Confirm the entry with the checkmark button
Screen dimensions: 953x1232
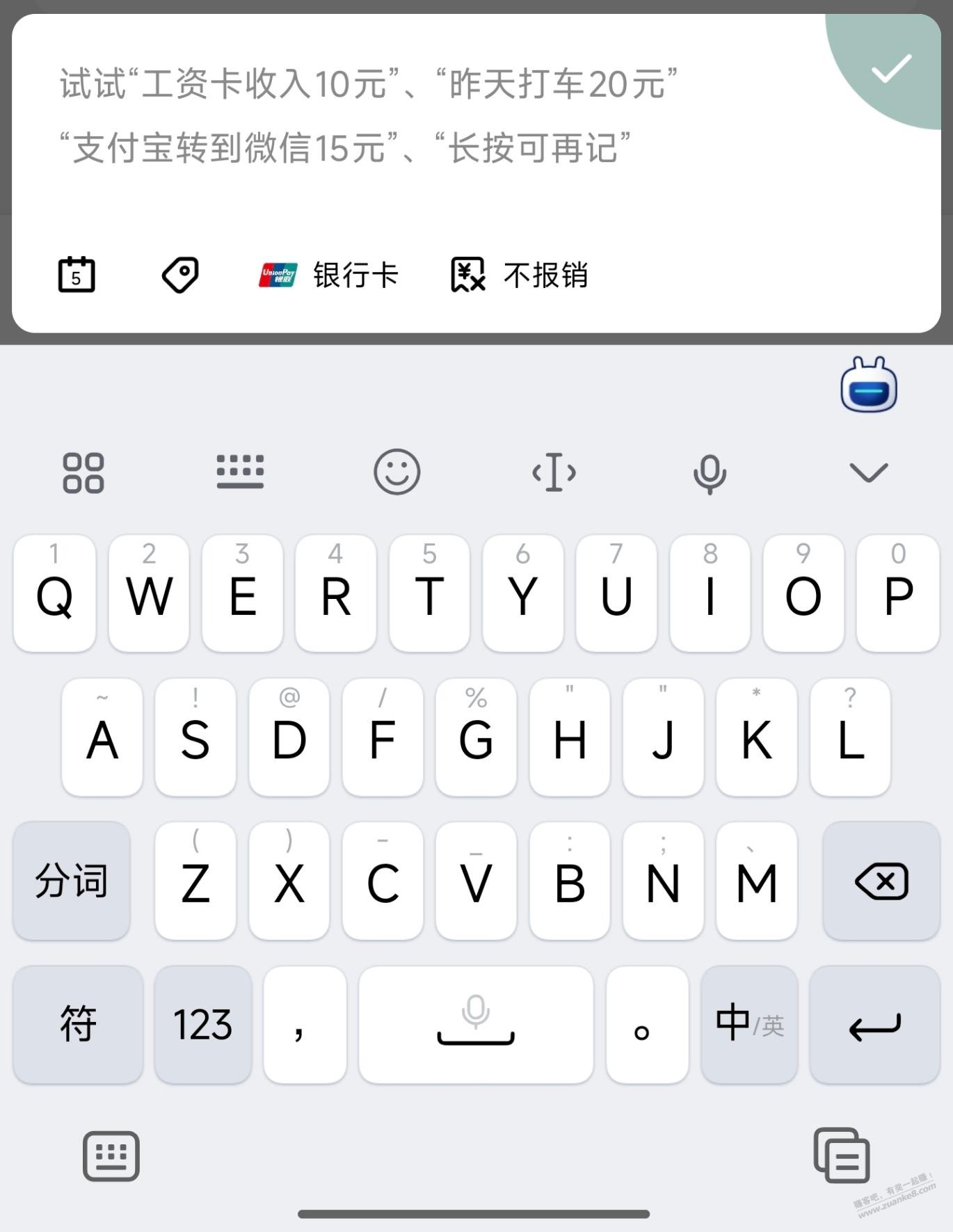(891, 68)
